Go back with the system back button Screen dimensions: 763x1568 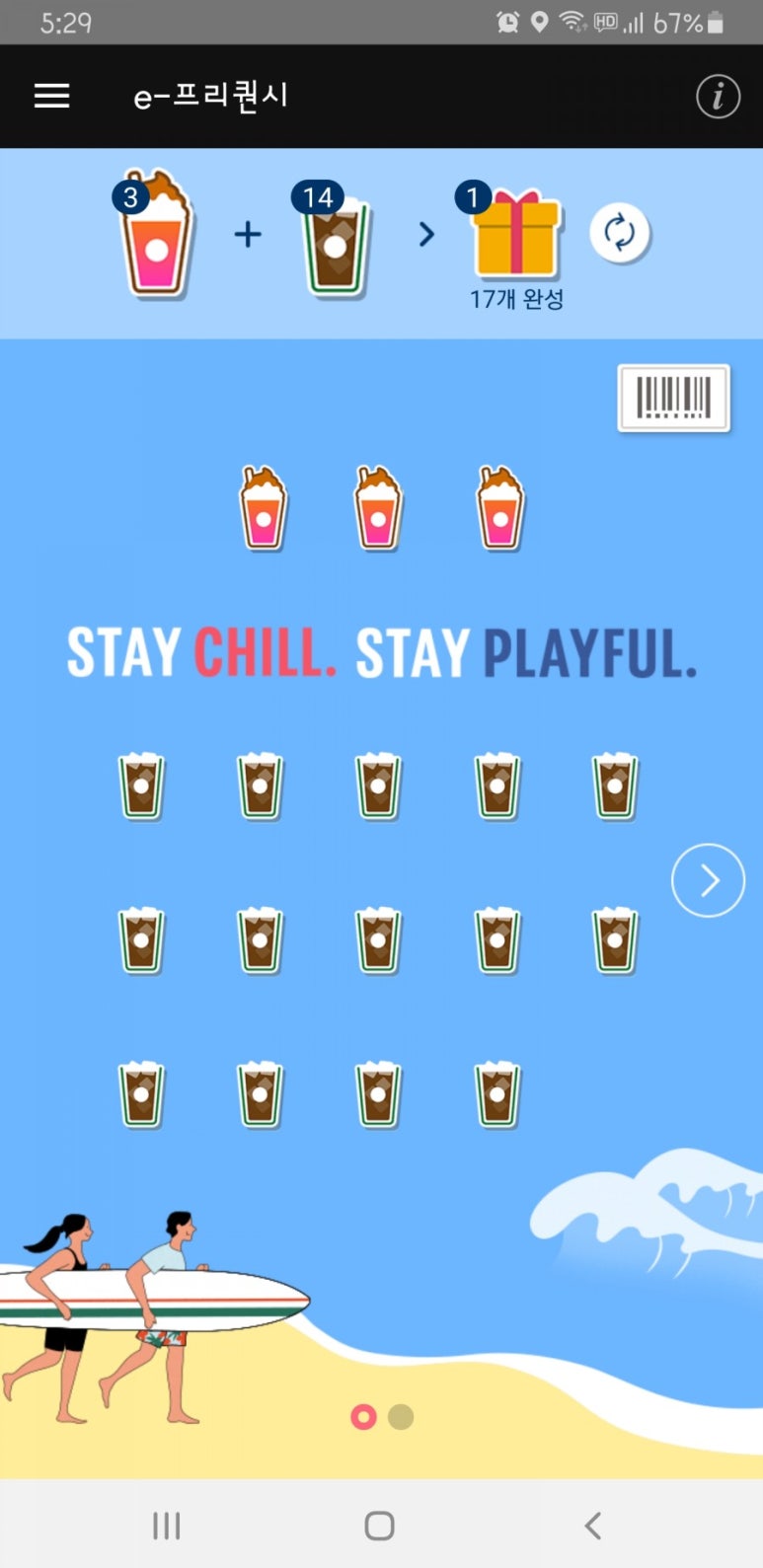coord(592,1525)
